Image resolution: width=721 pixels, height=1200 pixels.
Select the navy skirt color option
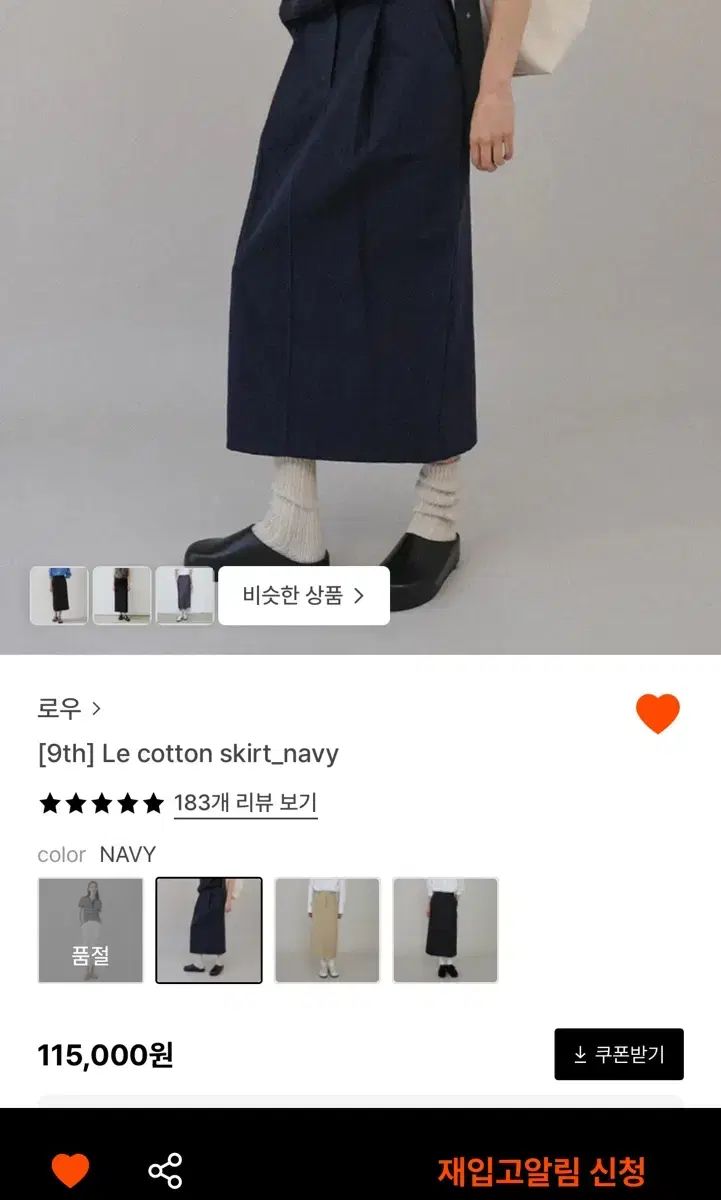tap(209, 930)
